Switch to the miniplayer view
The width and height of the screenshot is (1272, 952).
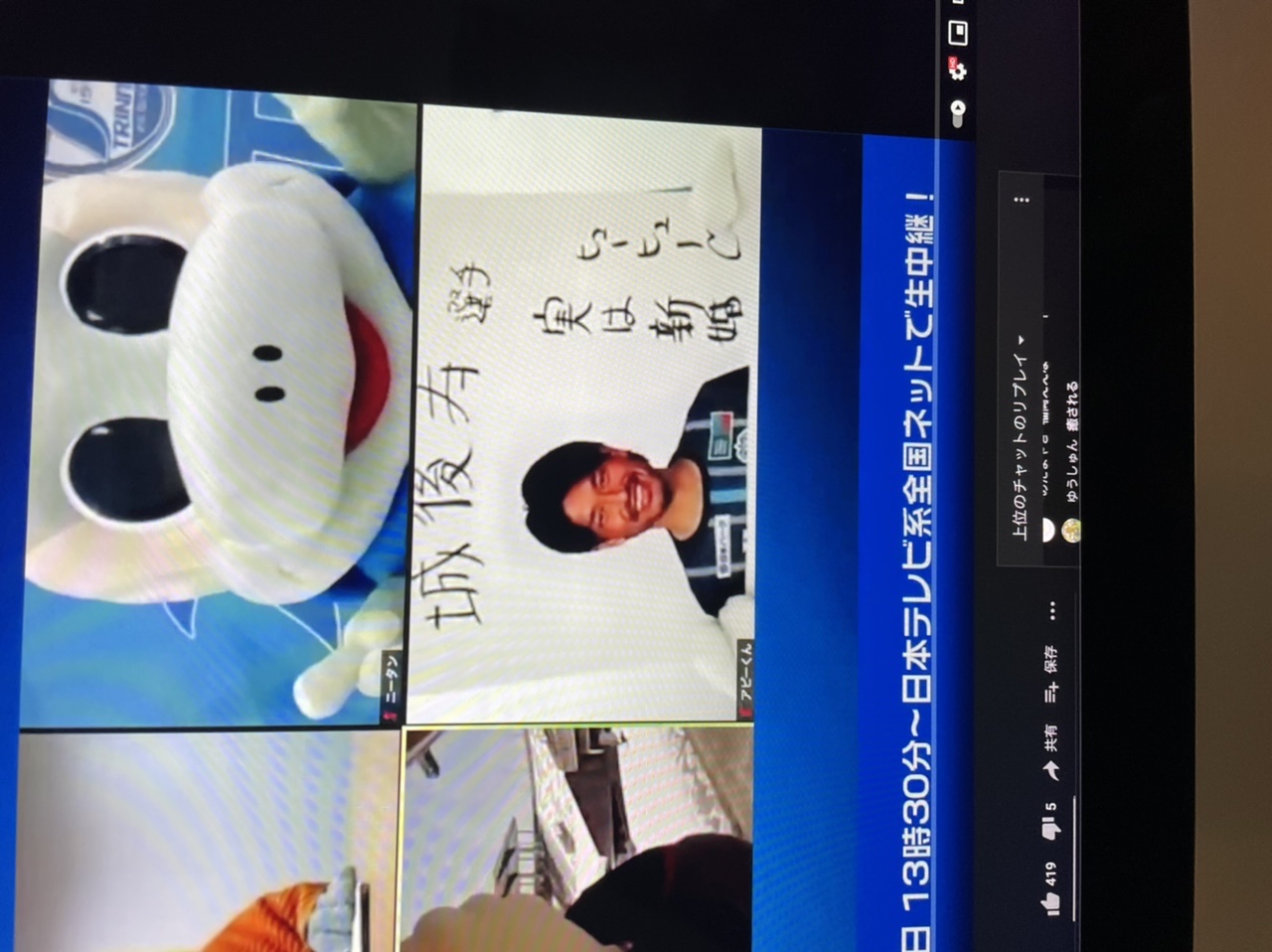pyautogui.click(x=959, y=32)
